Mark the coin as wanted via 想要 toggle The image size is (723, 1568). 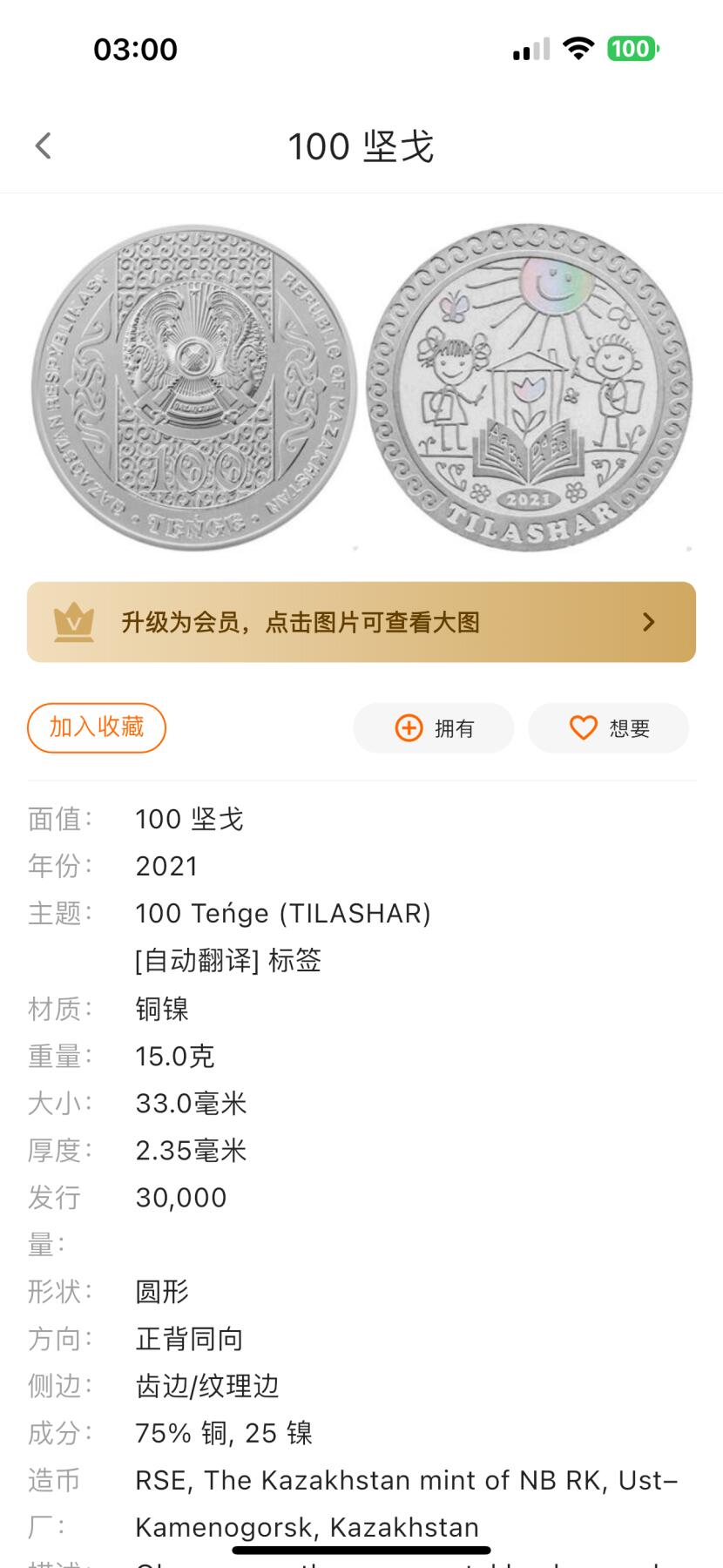(x=609, y=728)
